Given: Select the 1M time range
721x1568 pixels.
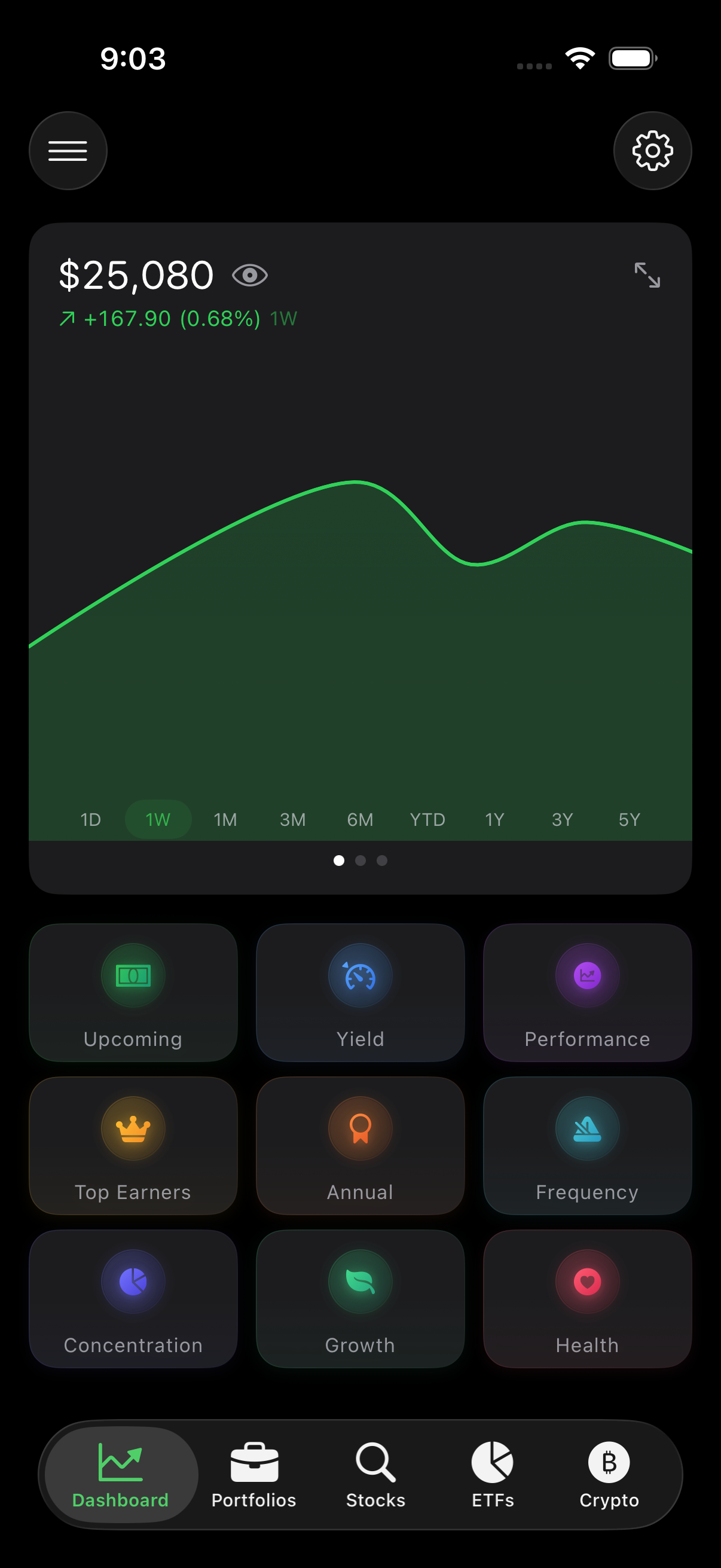Looking at the screenshot, I should click(x=225, y=819).
